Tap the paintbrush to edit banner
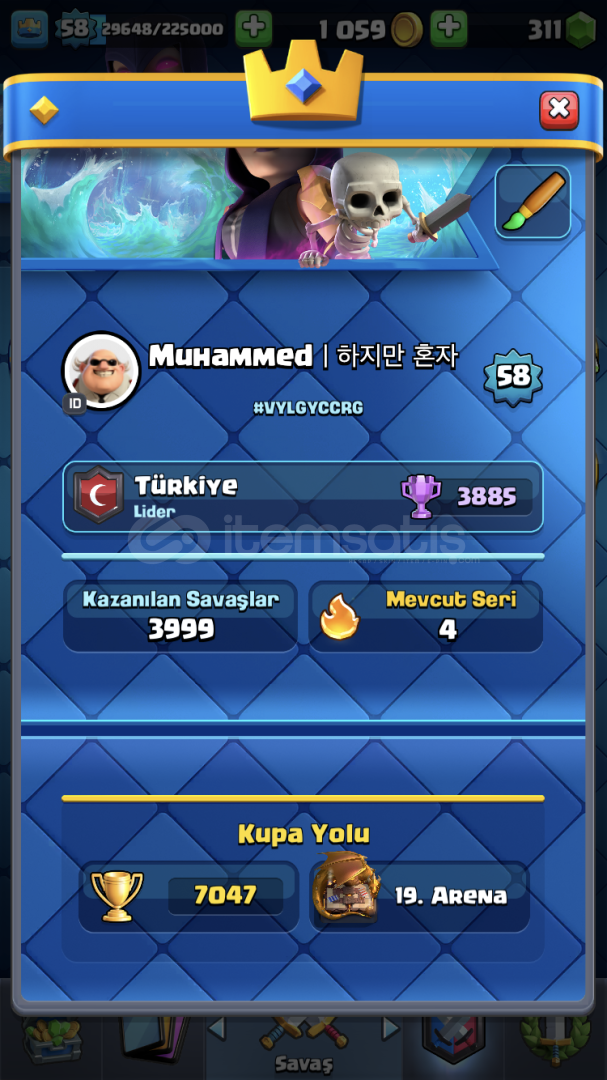This screenshot has height=1080, width=607. tap(533, 202)
